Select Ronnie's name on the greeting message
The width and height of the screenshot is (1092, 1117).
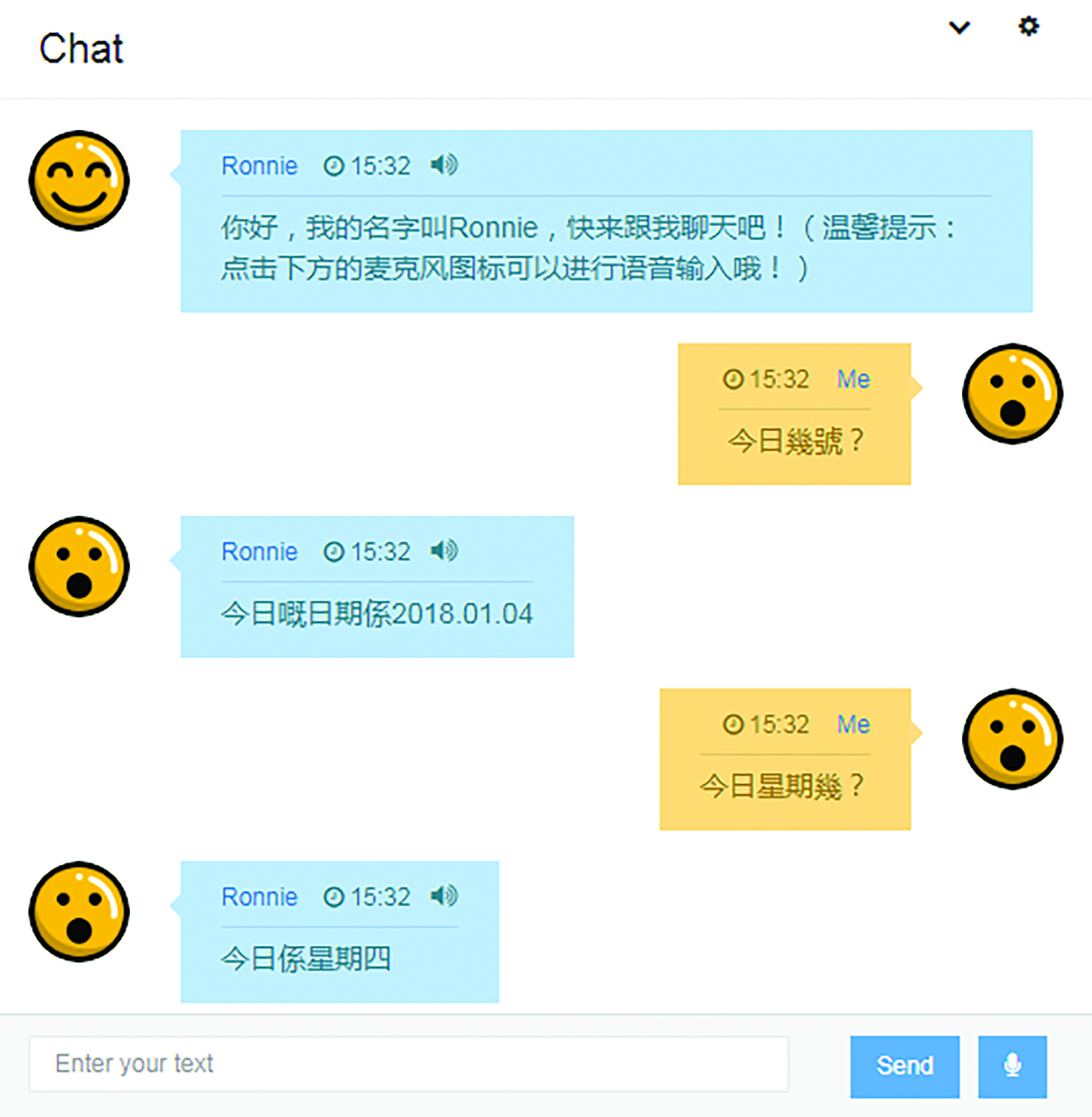click(259, 166)
